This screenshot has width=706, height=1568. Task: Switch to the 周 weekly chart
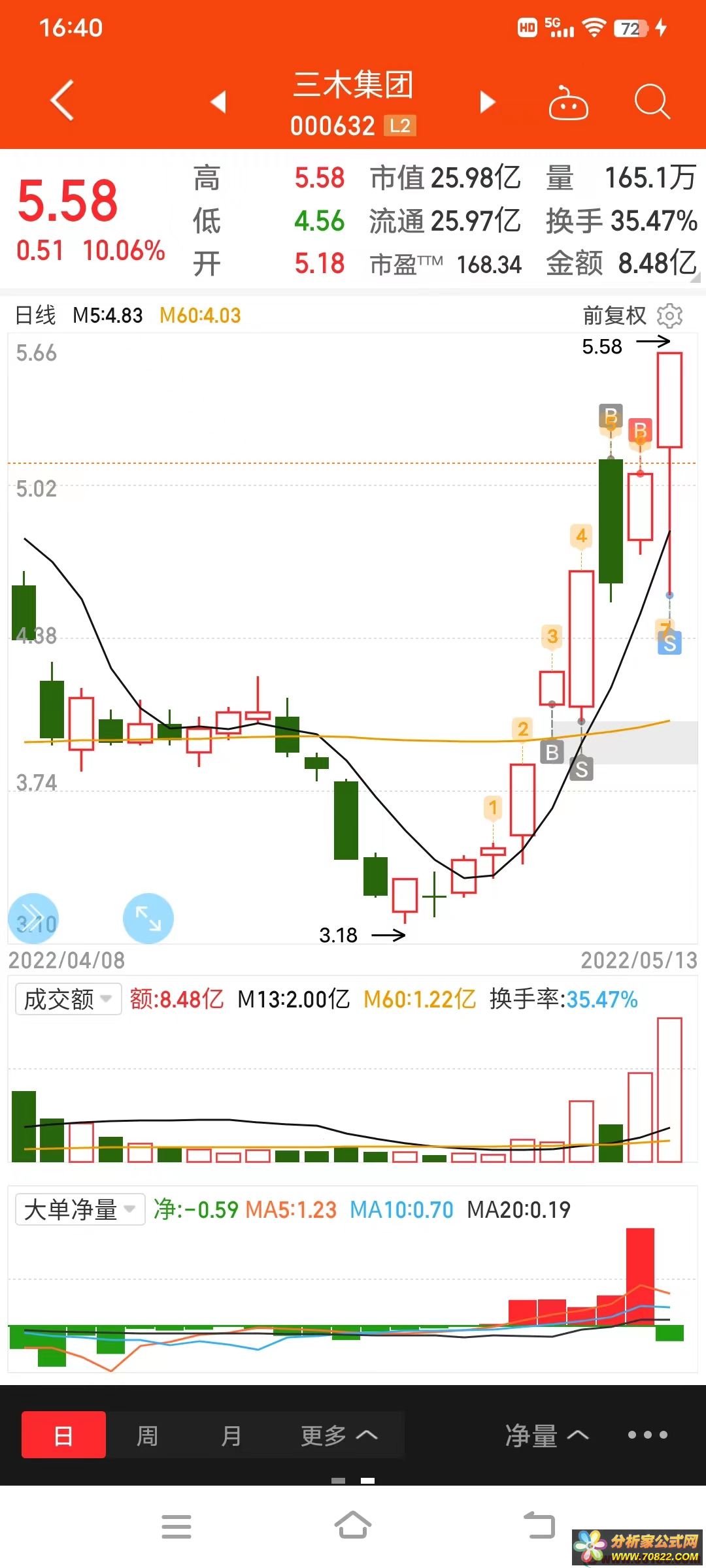tap(147, 1435)
